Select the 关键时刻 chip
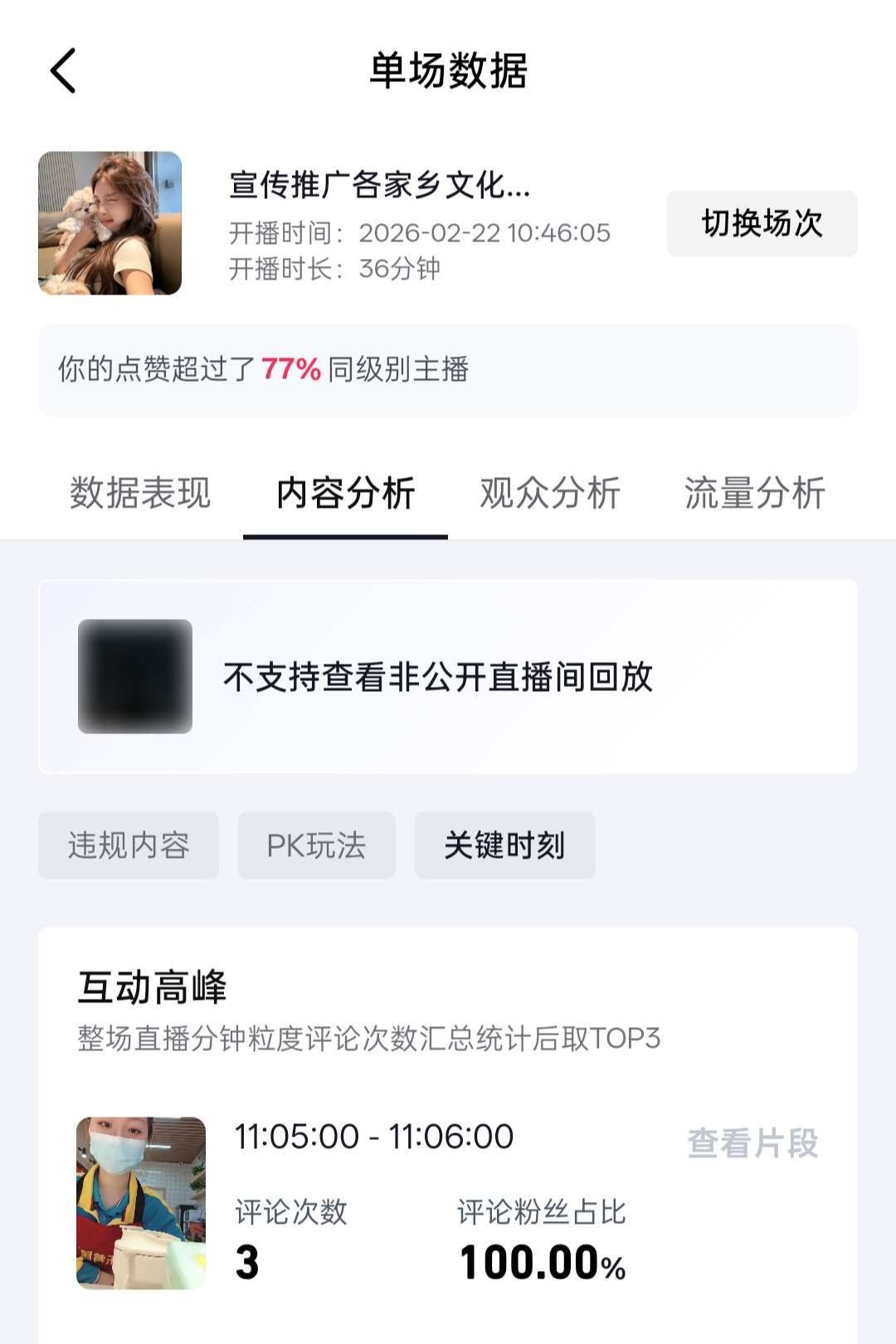This screenshot has width=896, height=1344. coord(504,845)
